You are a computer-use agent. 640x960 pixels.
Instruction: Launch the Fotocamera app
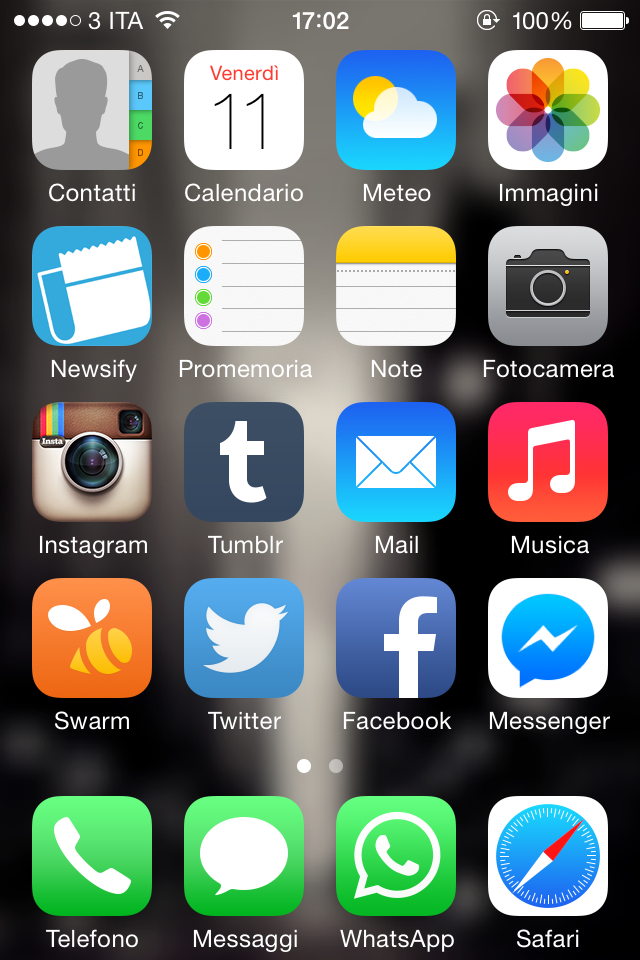point(548,286)
